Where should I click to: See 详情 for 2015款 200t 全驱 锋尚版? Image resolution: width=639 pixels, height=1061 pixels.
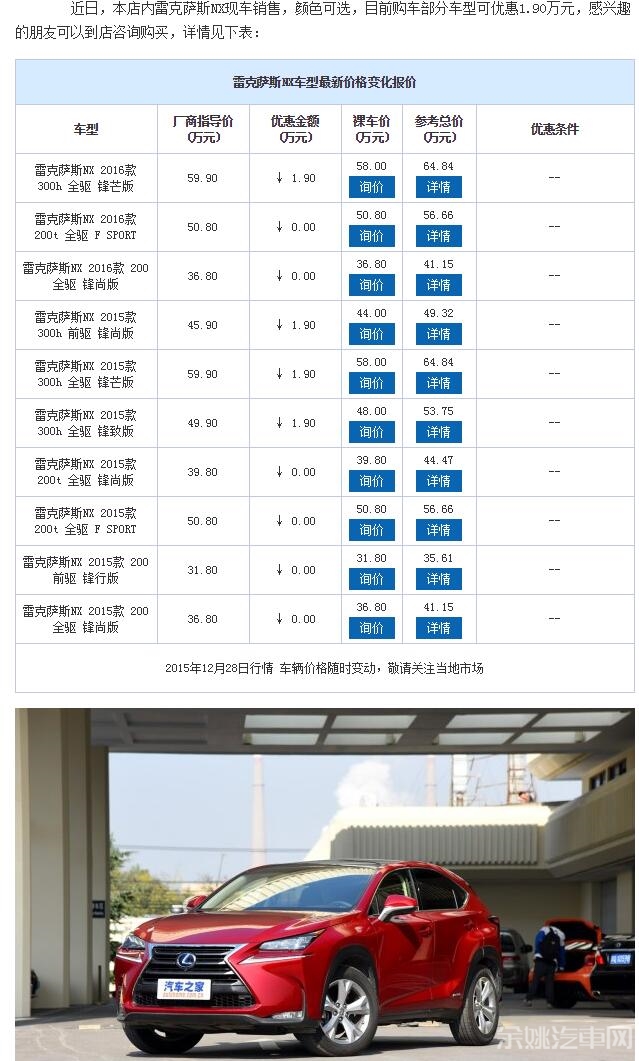tap(439, 481)
